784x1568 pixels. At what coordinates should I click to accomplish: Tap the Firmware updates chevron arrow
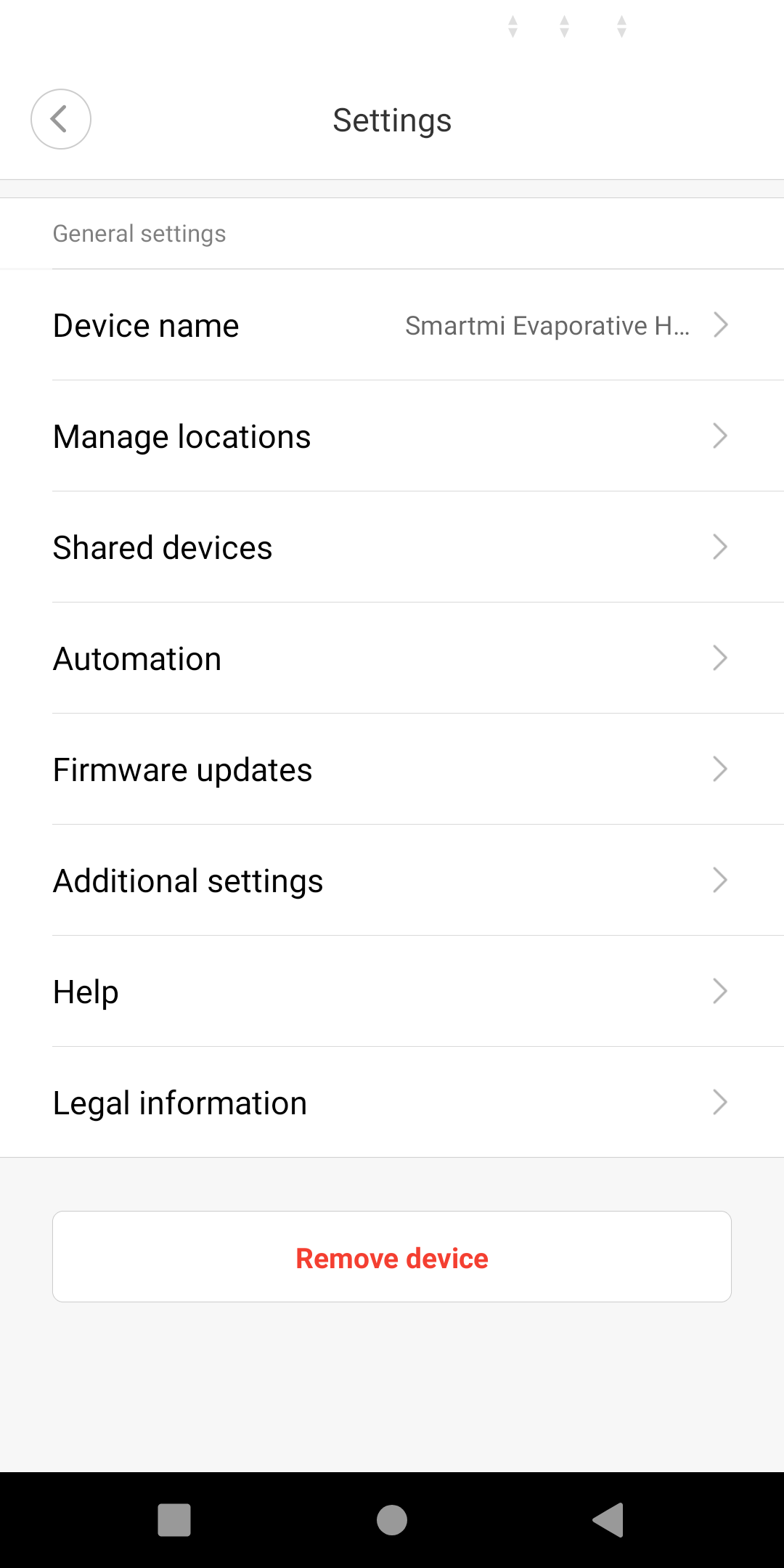[721, 769]
